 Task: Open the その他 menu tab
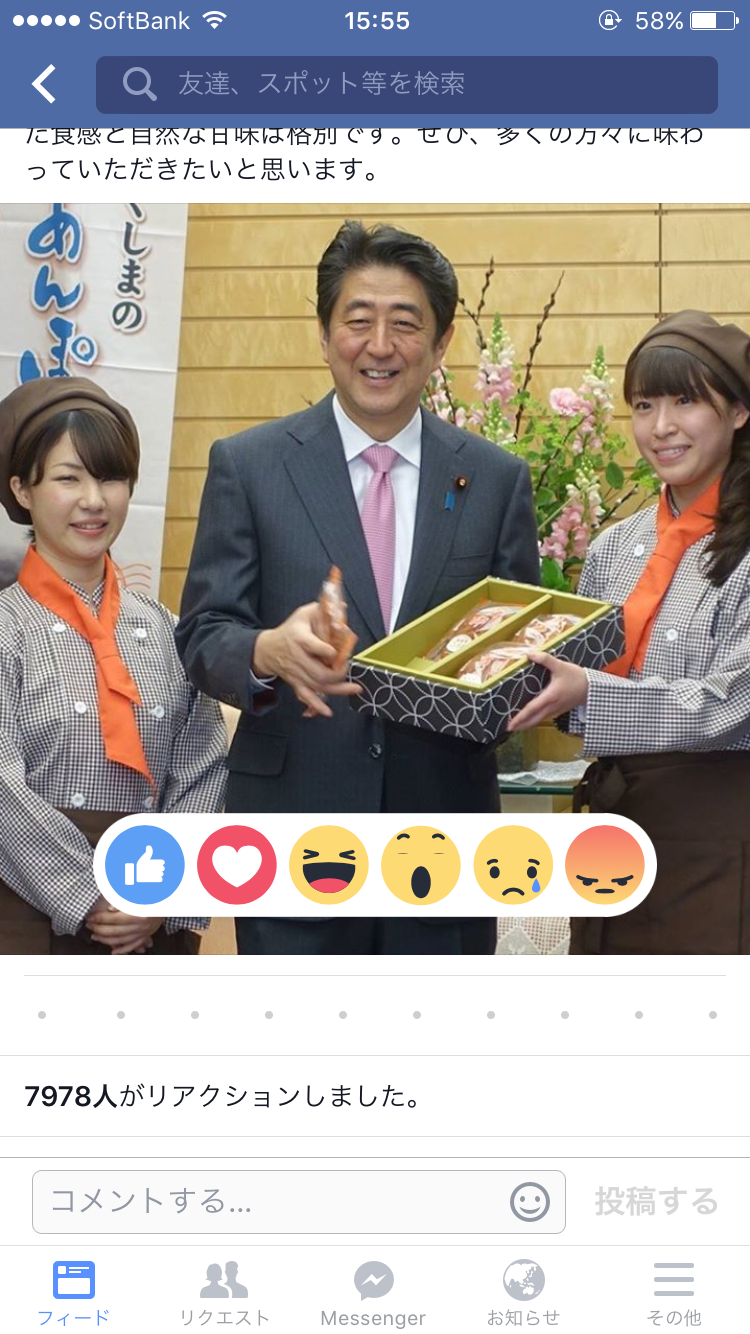pos(673,1291)
